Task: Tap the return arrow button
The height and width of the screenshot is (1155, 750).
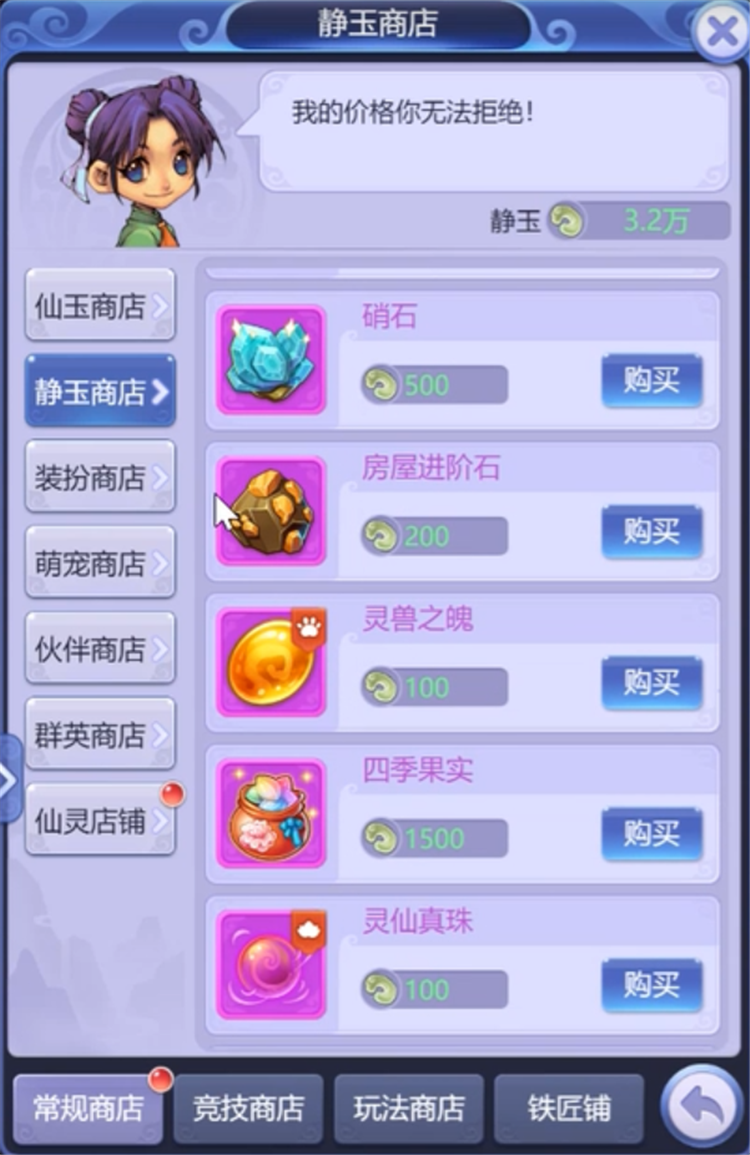Action: point(701,1106)
